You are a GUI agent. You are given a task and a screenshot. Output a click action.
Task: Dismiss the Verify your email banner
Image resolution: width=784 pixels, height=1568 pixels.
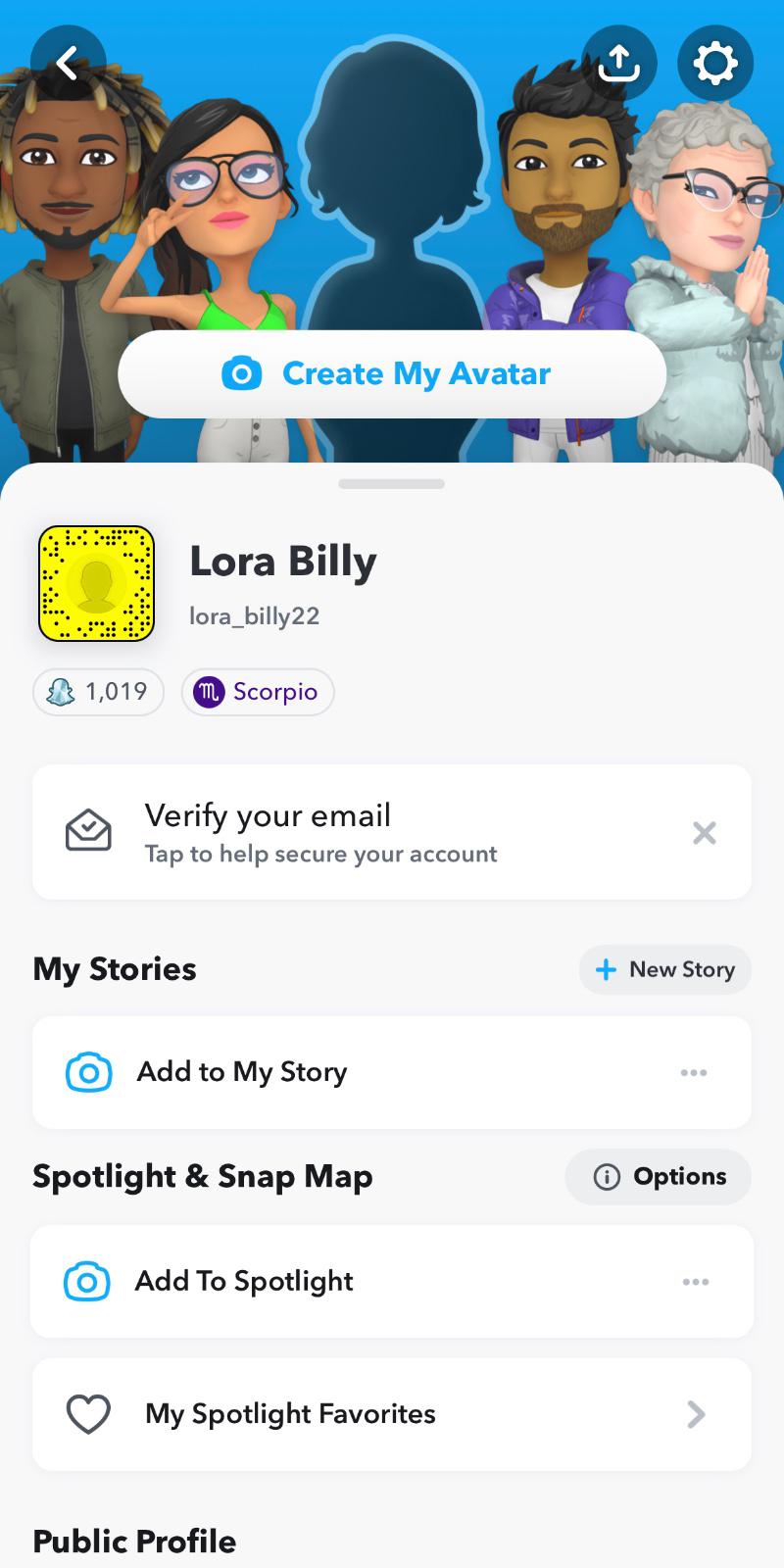point(704,833)
